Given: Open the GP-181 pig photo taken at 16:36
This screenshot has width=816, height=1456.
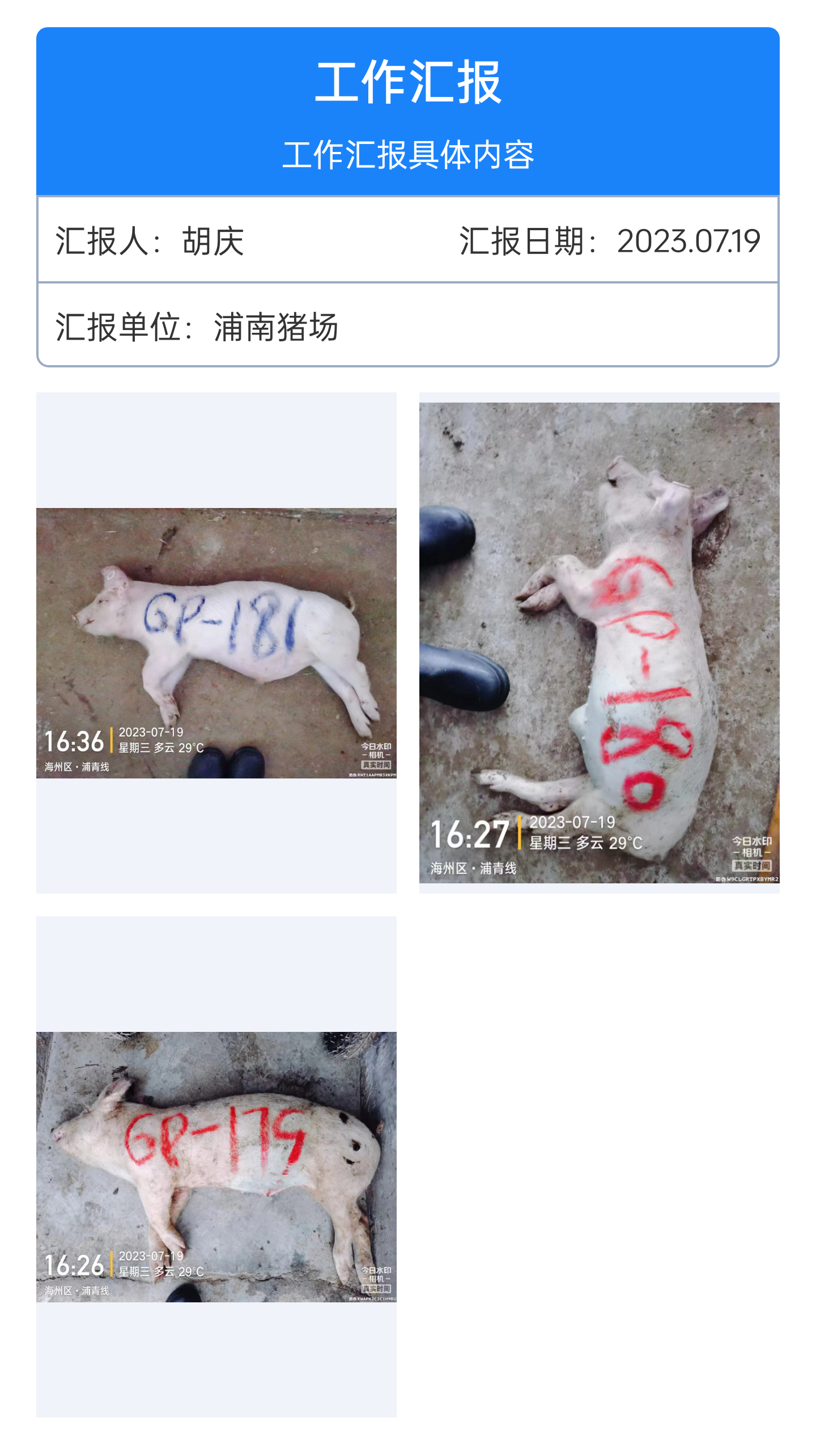Looking at the screenshot, I should click(216, 643).
